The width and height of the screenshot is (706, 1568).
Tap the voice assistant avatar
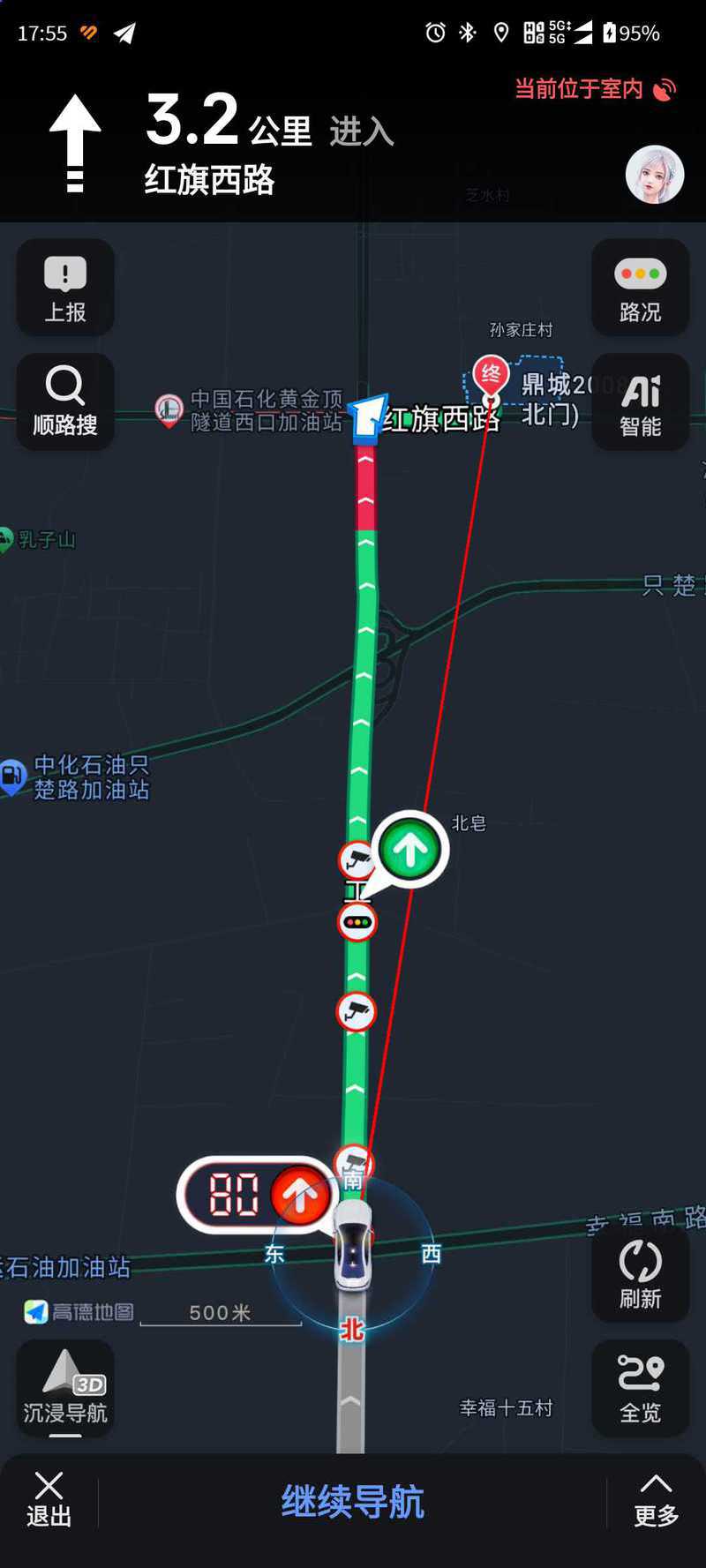(655, 175)
